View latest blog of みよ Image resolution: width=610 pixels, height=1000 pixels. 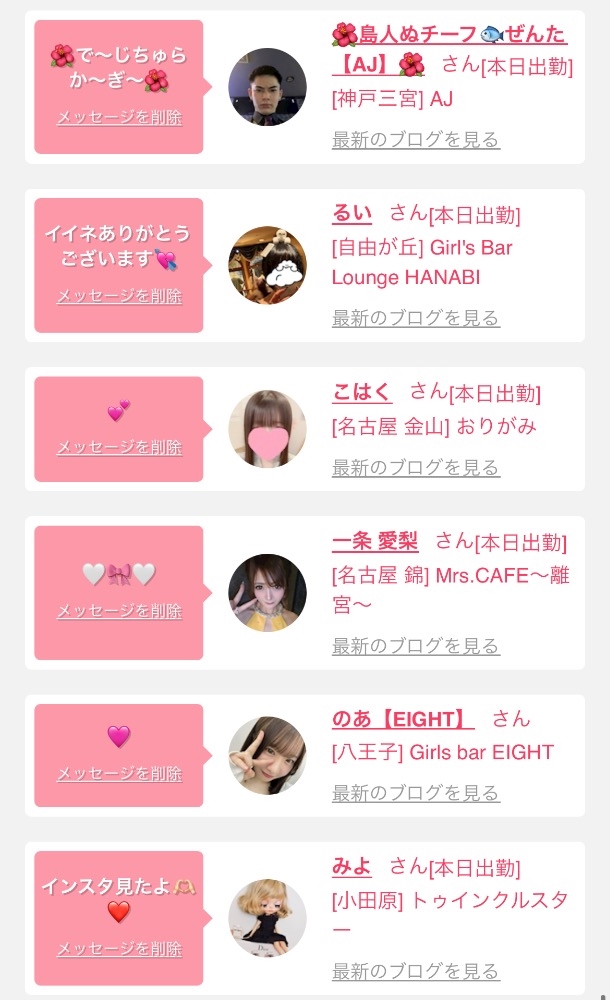tap(415, 970)
